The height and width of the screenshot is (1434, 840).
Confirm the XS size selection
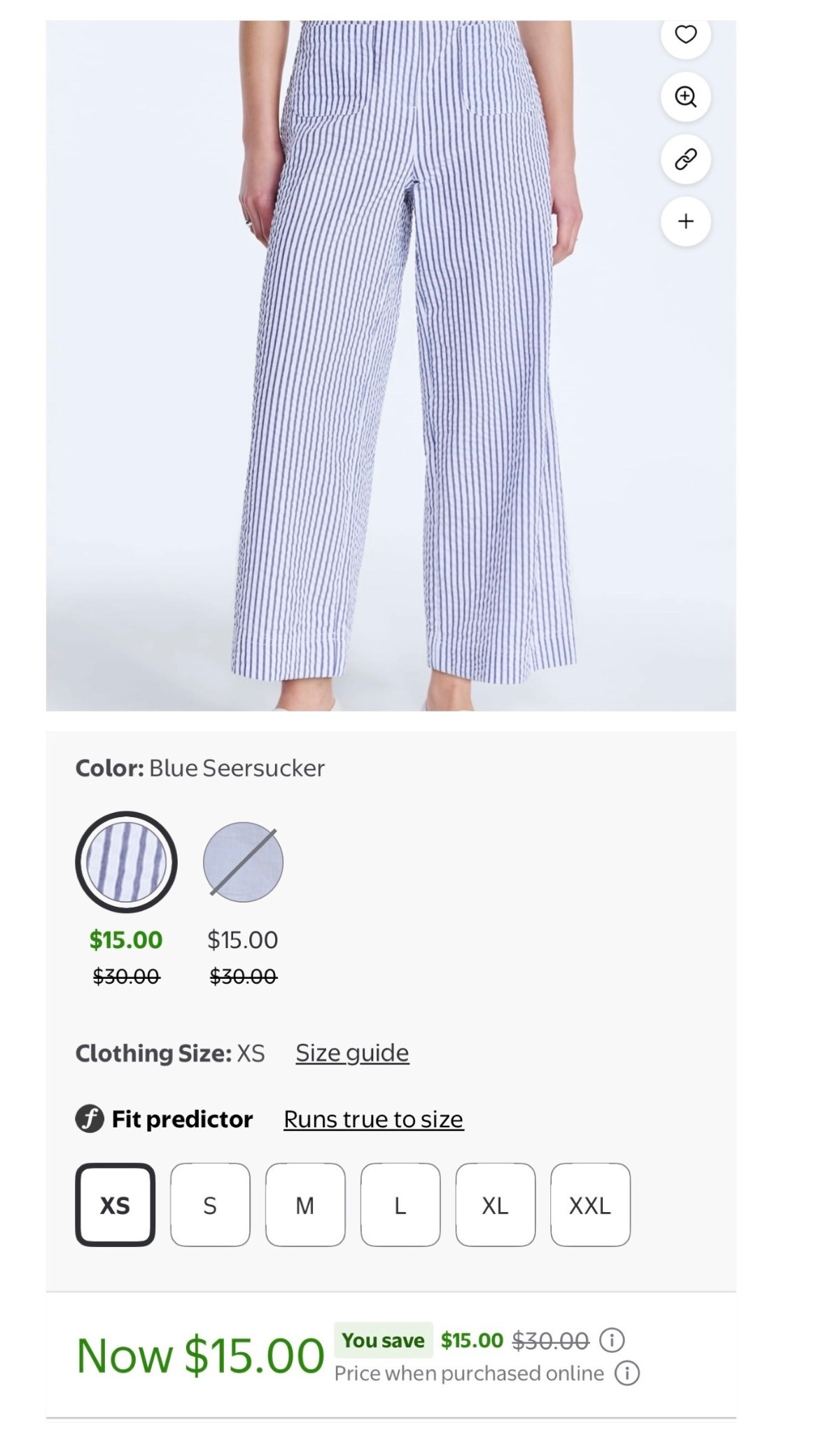click(x=116, y=1204)
